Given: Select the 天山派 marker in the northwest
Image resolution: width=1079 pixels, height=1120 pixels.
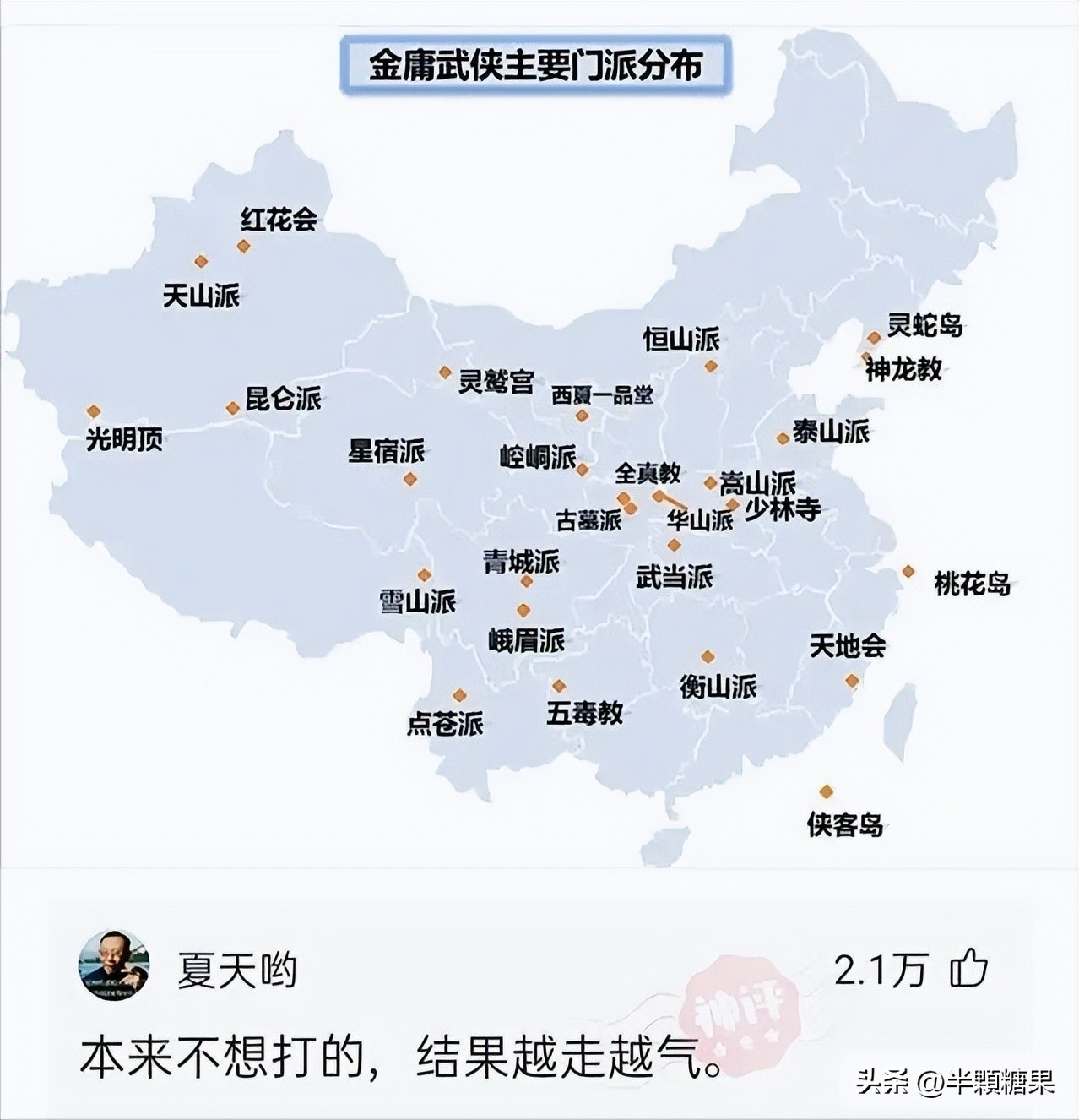Looking at the screenshot, I should pyautogui.click(x=201, y=261).
